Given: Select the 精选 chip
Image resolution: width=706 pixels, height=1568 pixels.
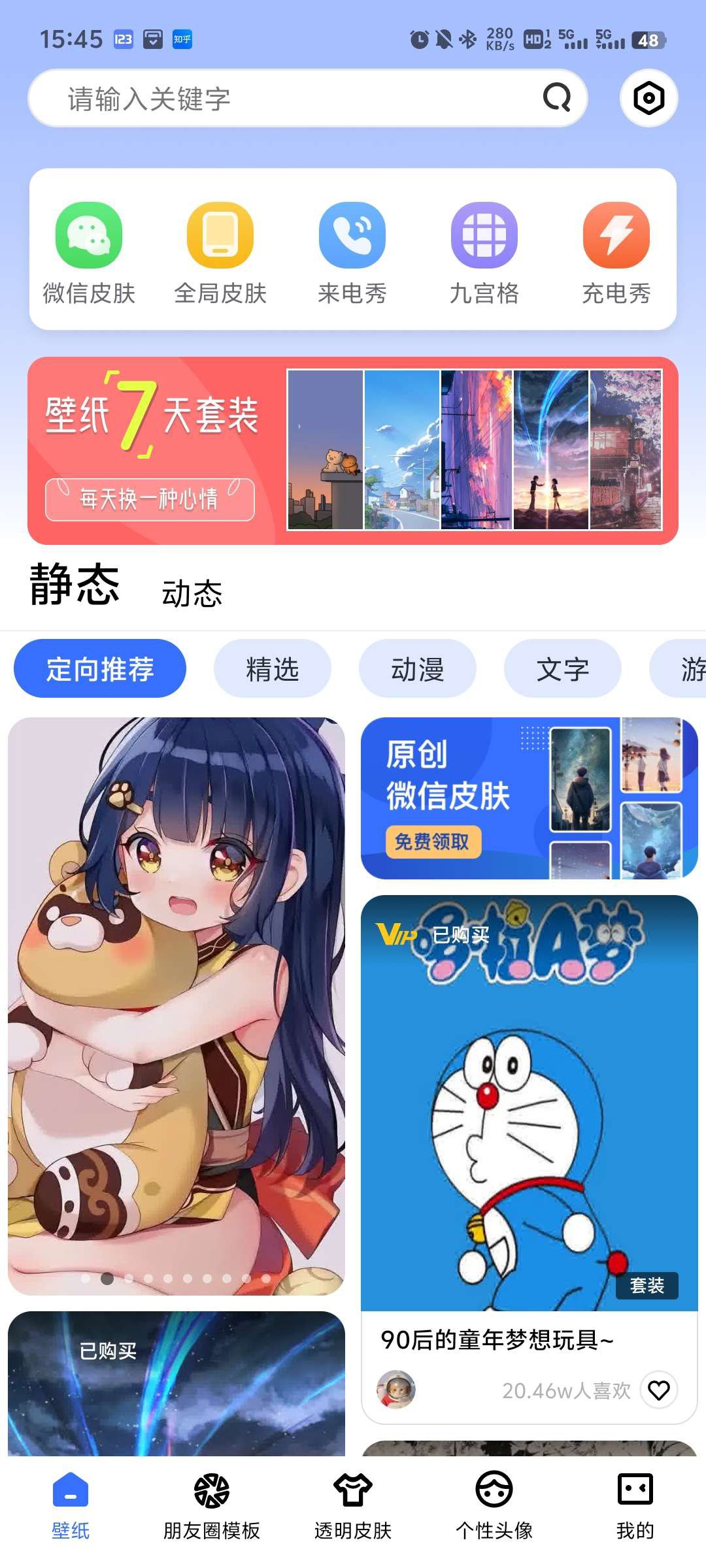Looking at the screenshot, I should tap(272, 669).
